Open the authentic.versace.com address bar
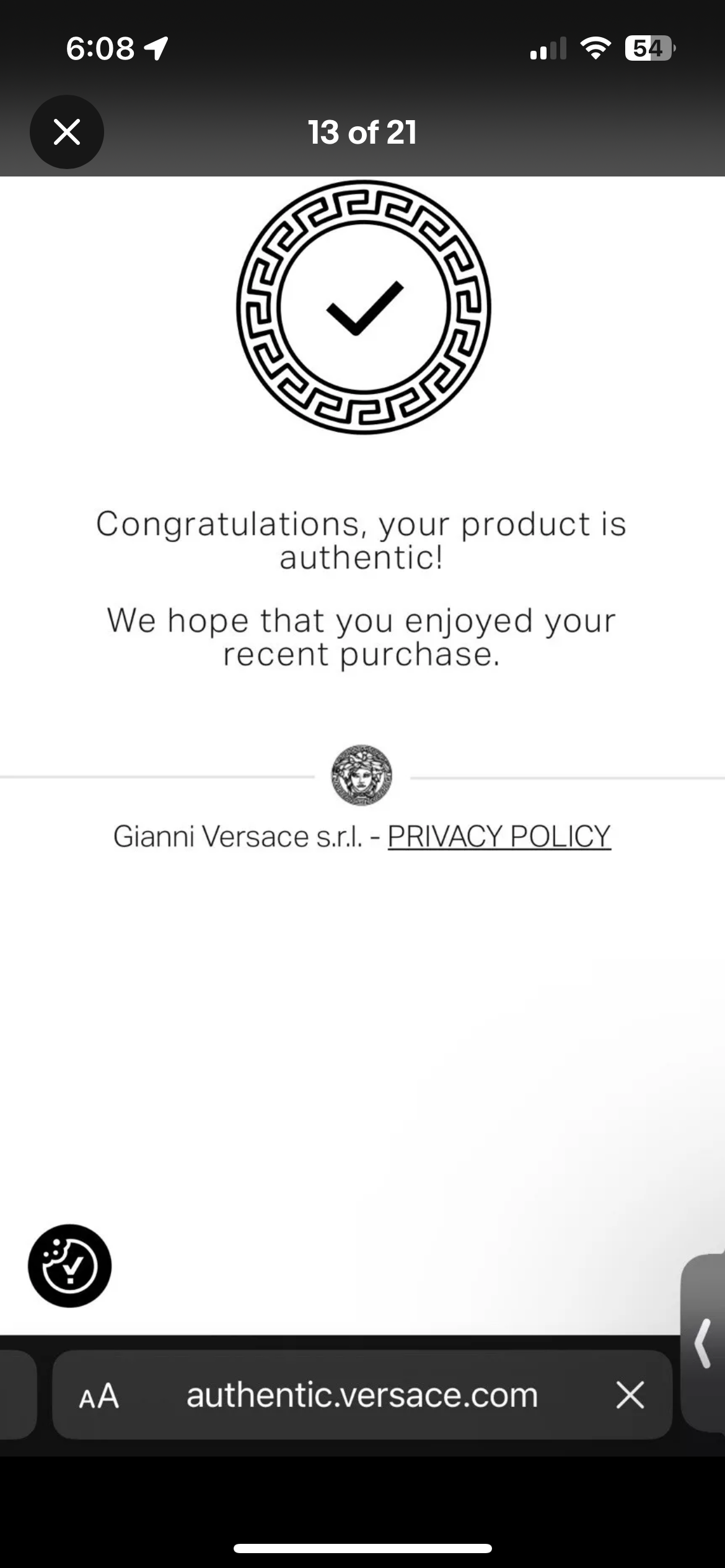 pyautogui.click(x=361, y=1395)
